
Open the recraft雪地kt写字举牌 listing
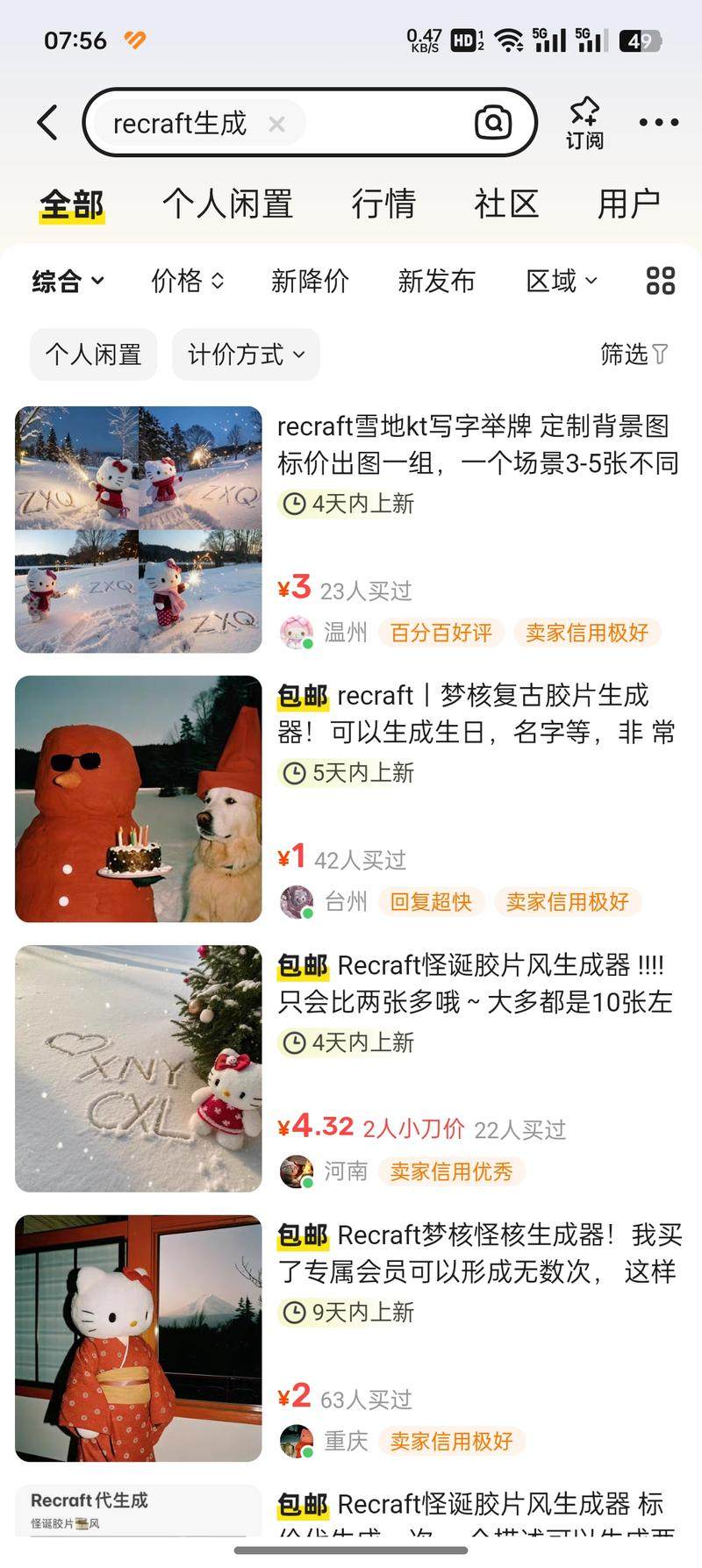[x=478, y=444]
